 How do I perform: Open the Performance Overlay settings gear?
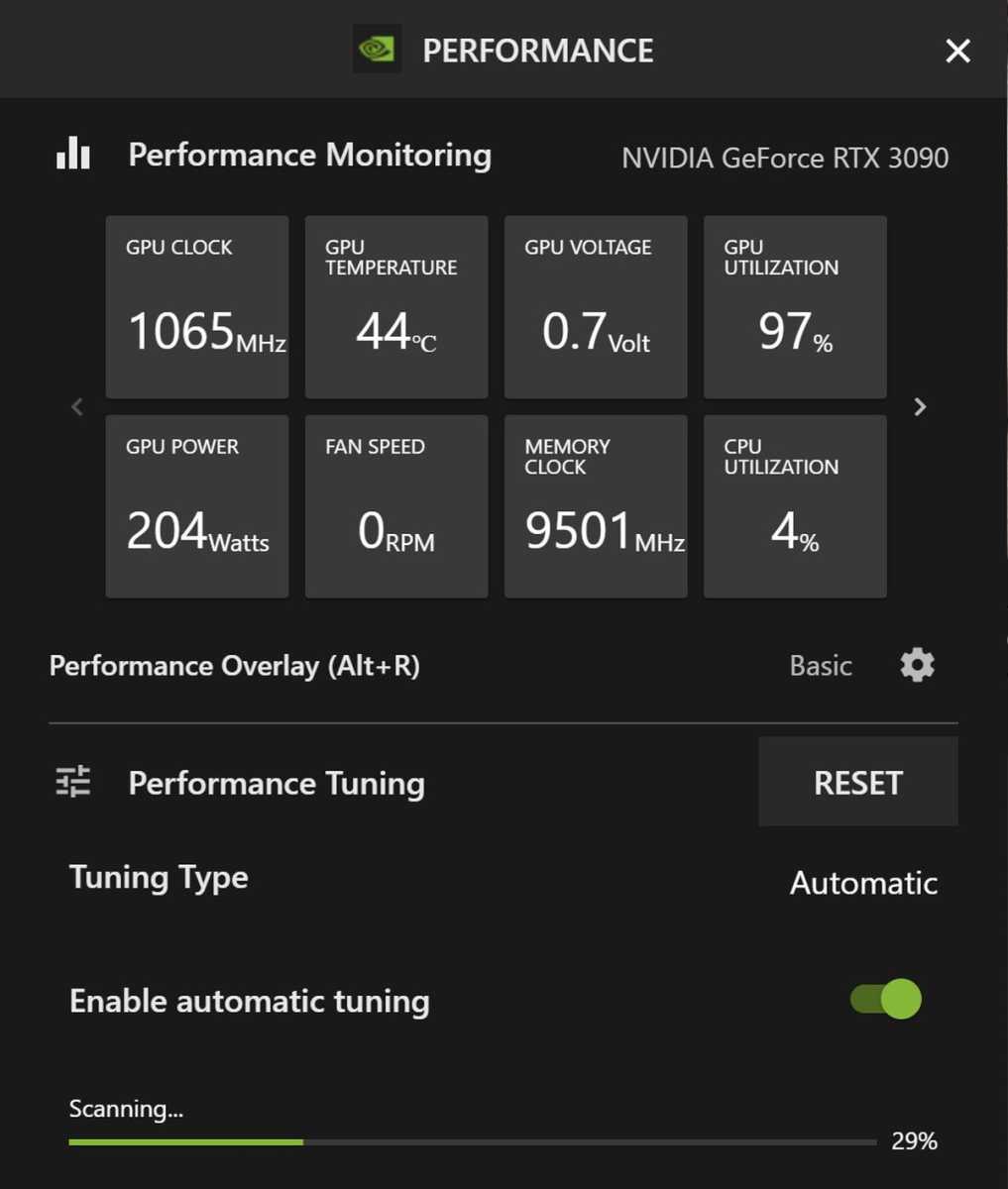(x=916, y=665)
